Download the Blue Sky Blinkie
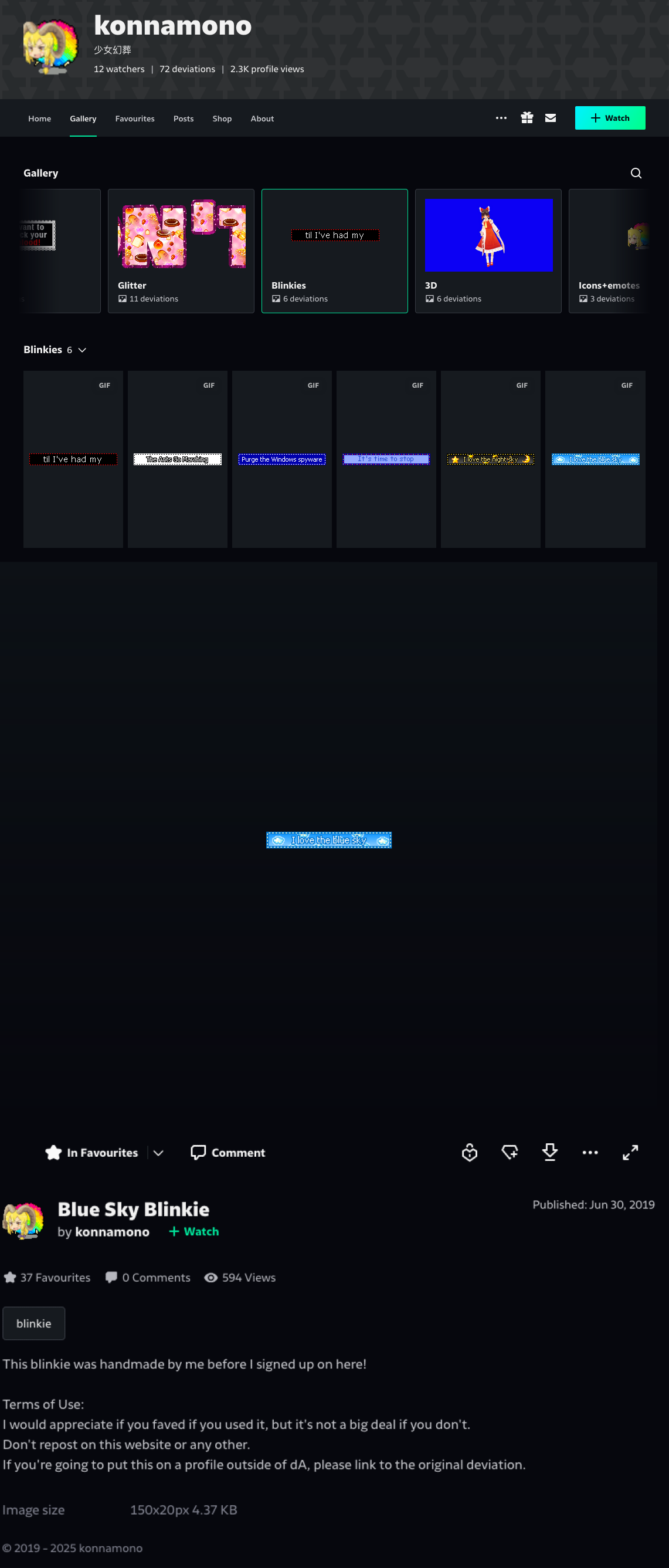The height and width of the screenshot is (1568, 669). coord(549,1152)
